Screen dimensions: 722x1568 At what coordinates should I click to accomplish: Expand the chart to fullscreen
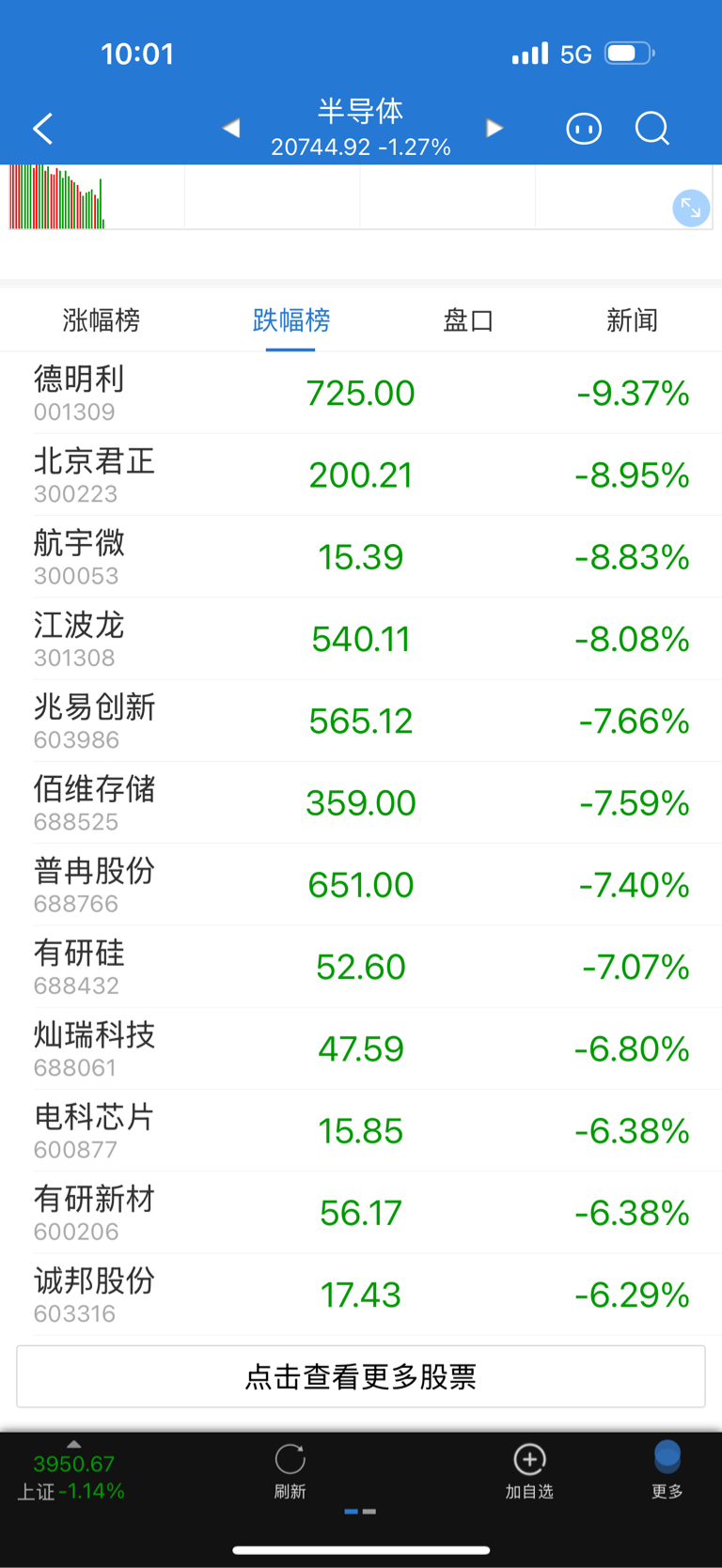click(691, 208)
